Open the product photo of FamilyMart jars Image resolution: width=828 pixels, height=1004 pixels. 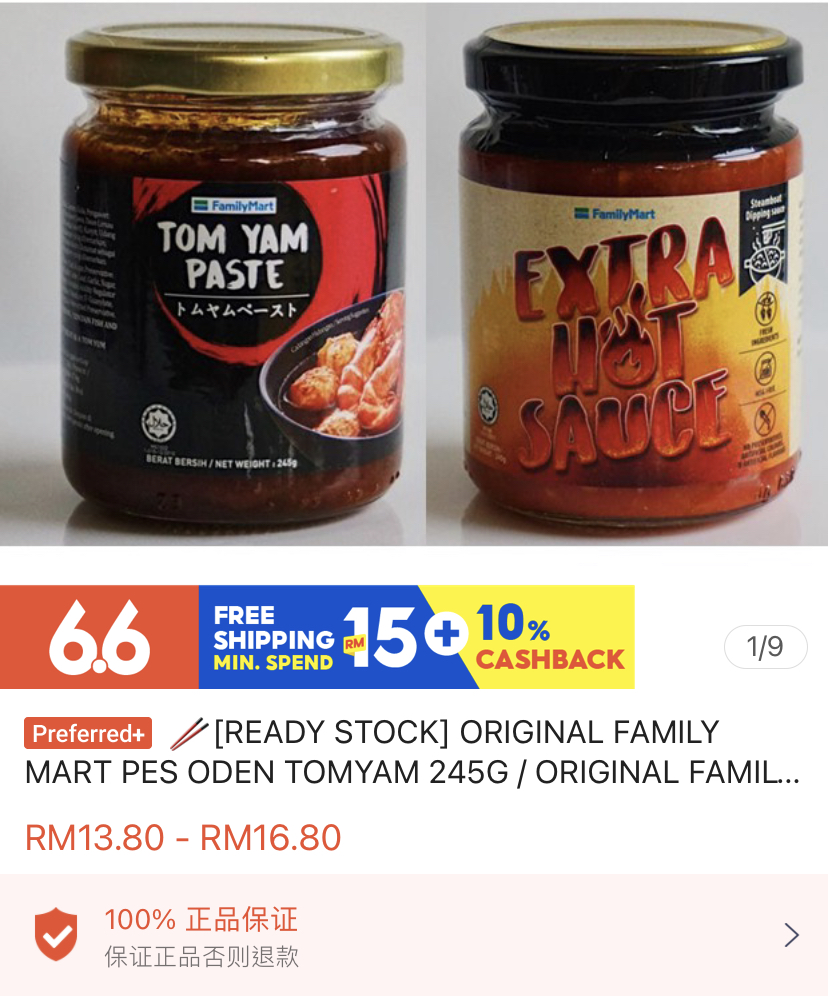point(414,275)
